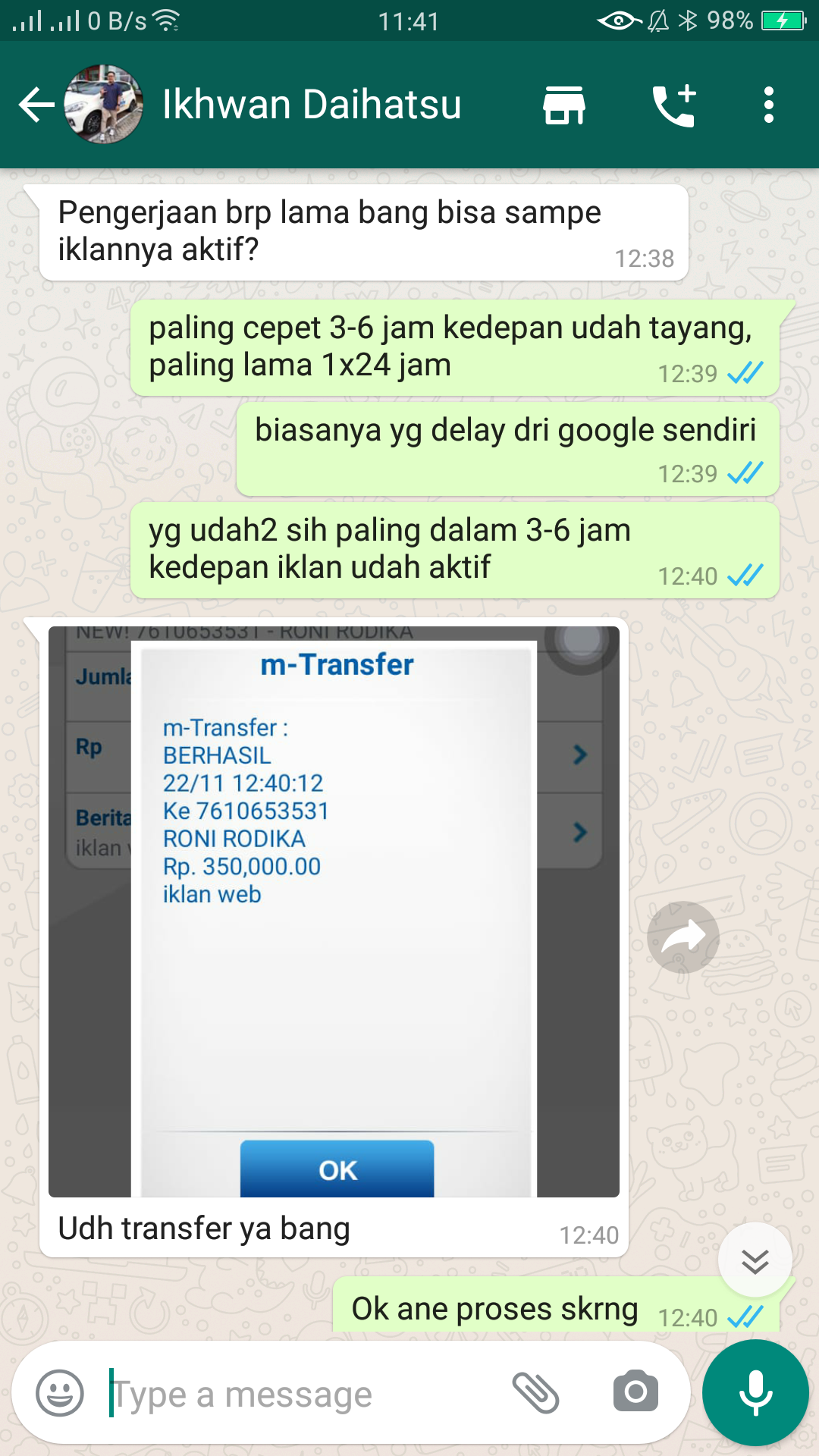
Task: Open Ikhwan Daihatsu contact profile
Action: 312,105
